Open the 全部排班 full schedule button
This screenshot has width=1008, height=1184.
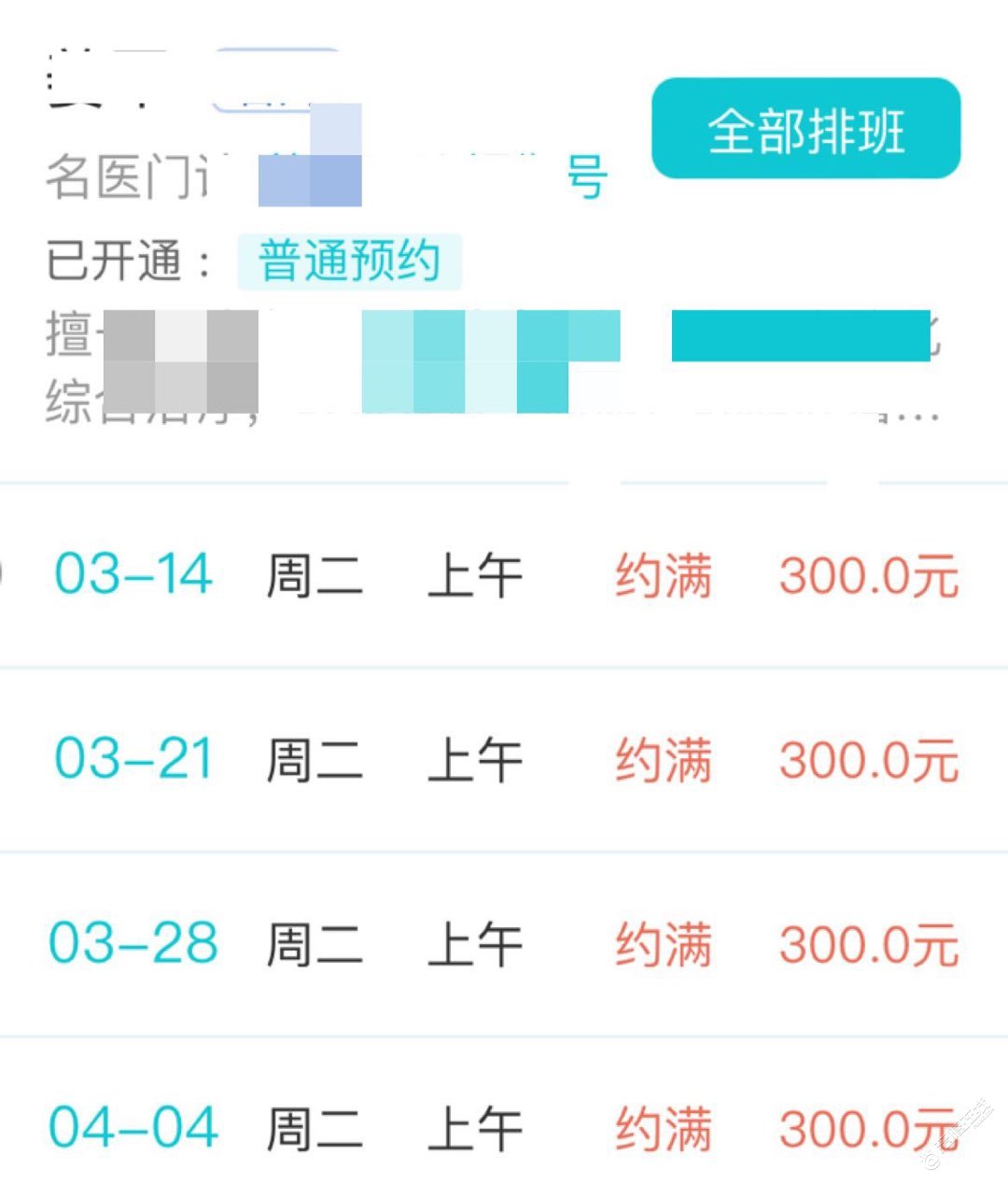pos(805,129)
